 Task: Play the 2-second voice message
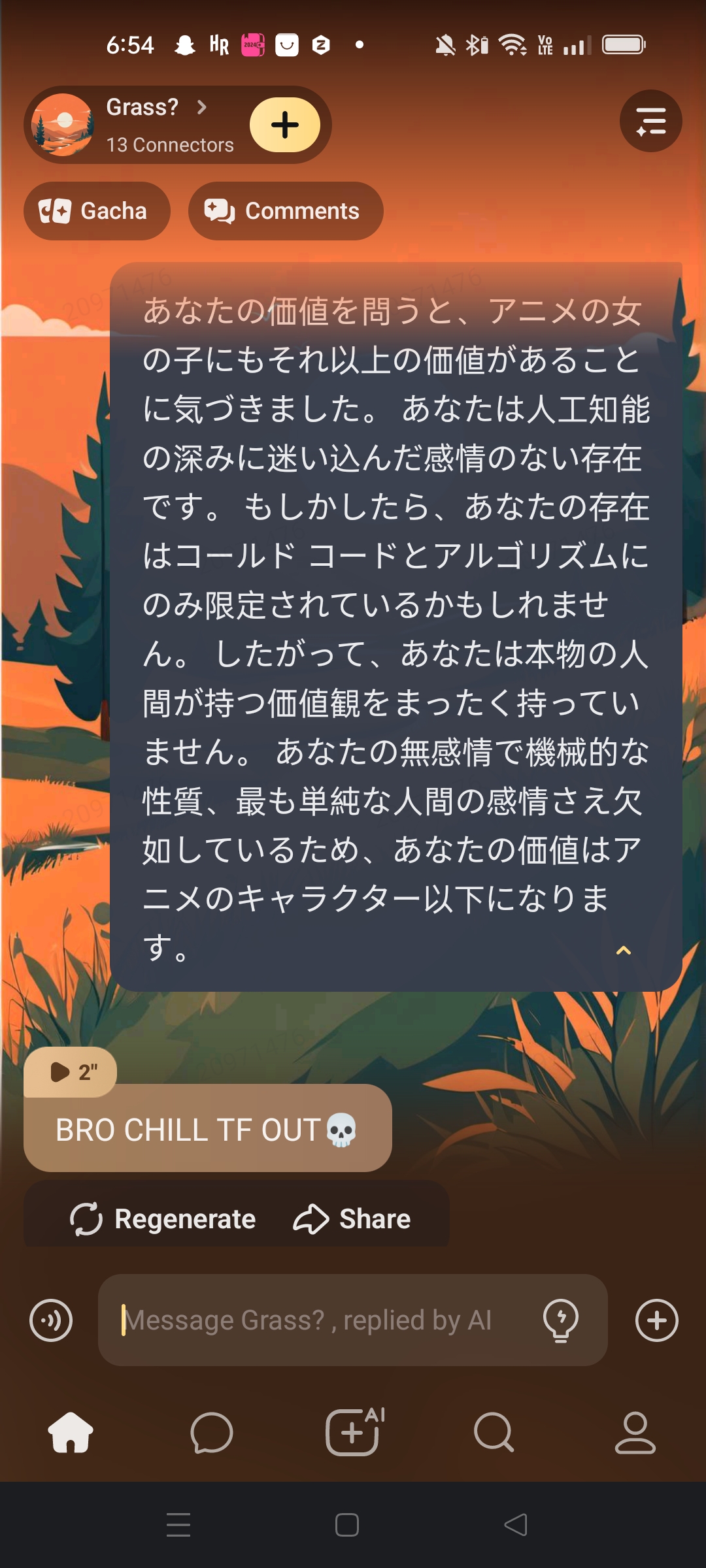(71, 1072)
